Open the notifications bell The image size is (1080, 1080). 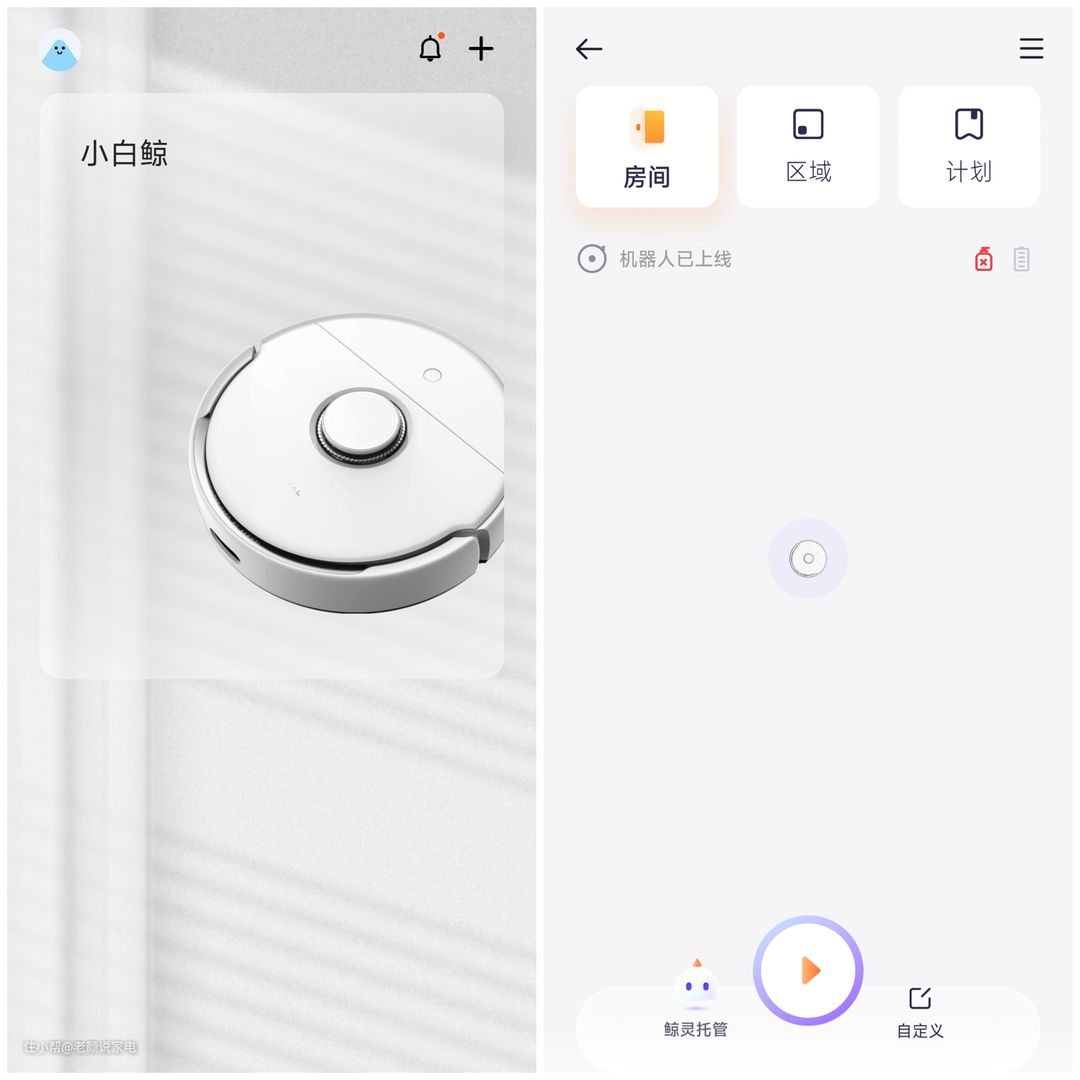[430, 48]
